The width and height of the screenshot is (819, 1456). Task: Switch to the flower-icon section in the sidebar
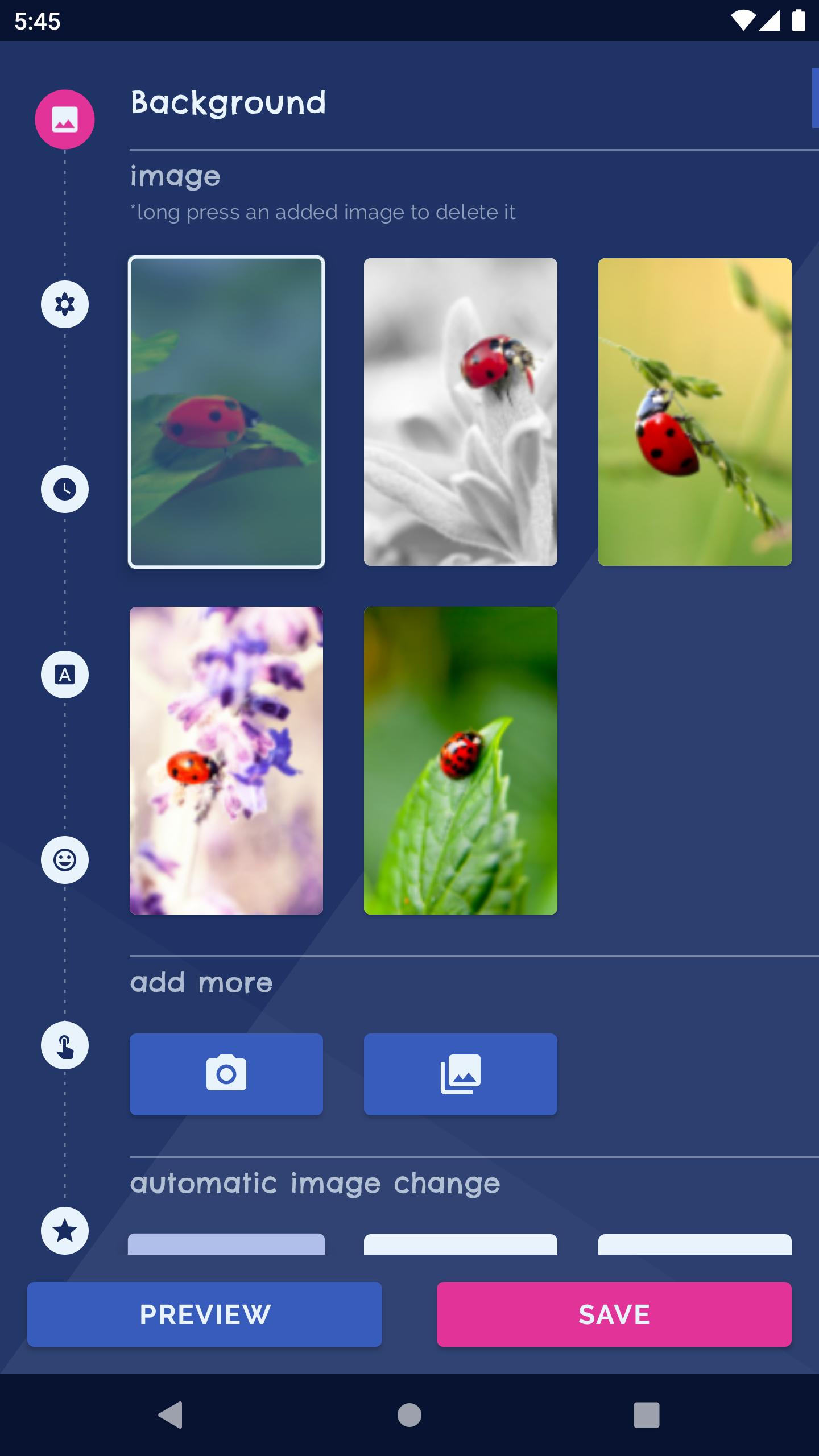pos(65,304)
